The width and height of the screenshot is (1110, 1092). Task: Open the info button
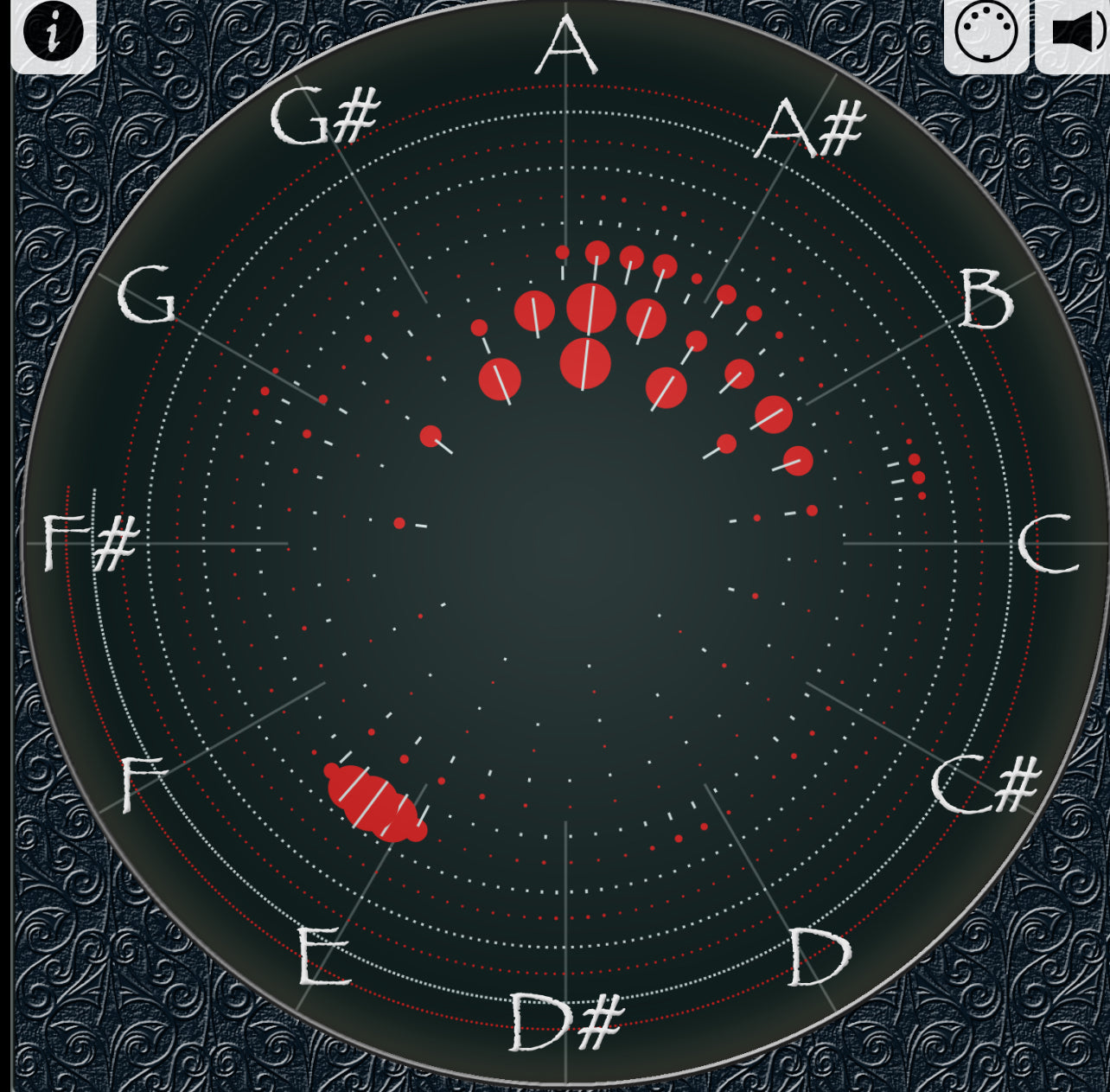click(53, 33)
